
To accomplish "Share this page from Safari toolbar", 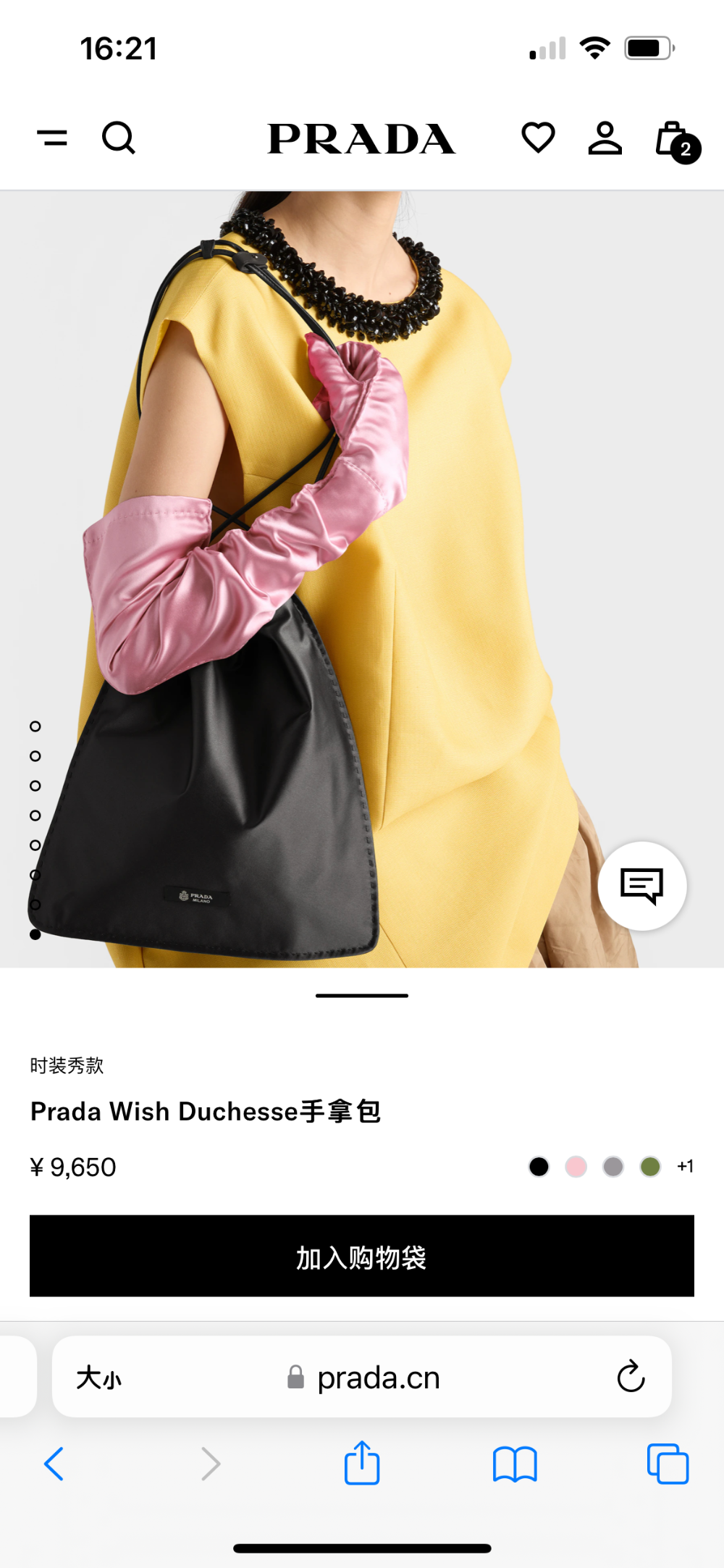I will [x=362, y=1462].
